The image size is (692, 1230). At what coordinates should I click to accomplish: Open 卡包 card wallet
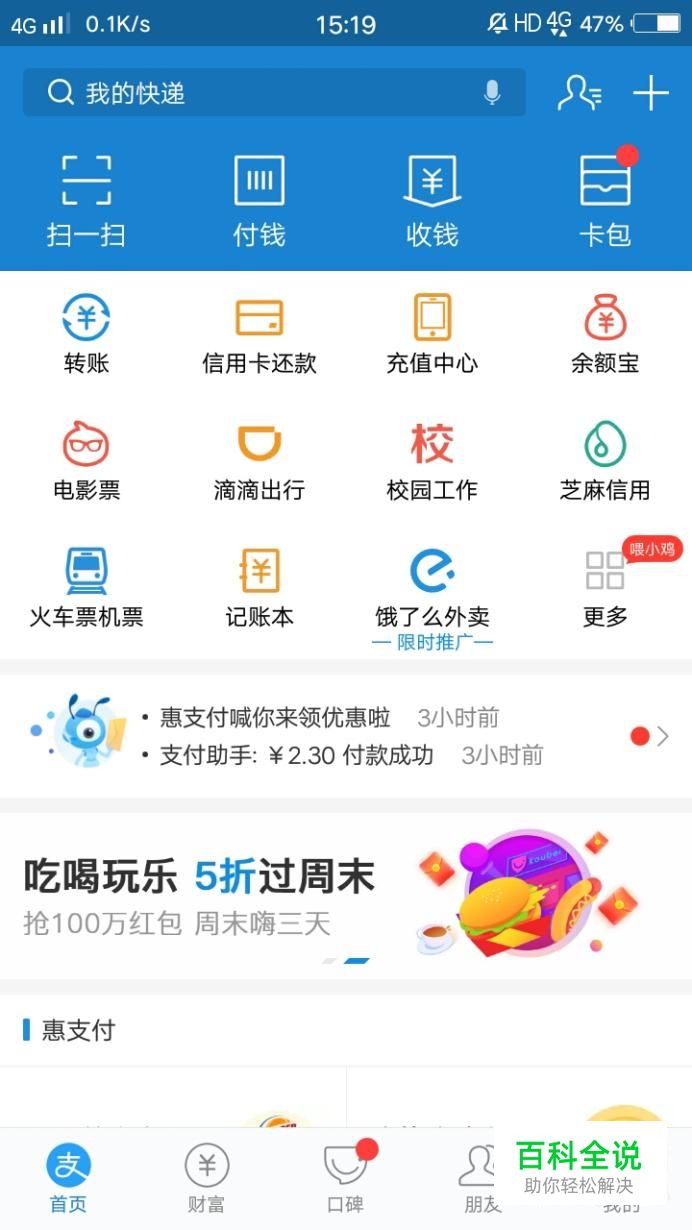pyautogui.click(x=605, y=200)
